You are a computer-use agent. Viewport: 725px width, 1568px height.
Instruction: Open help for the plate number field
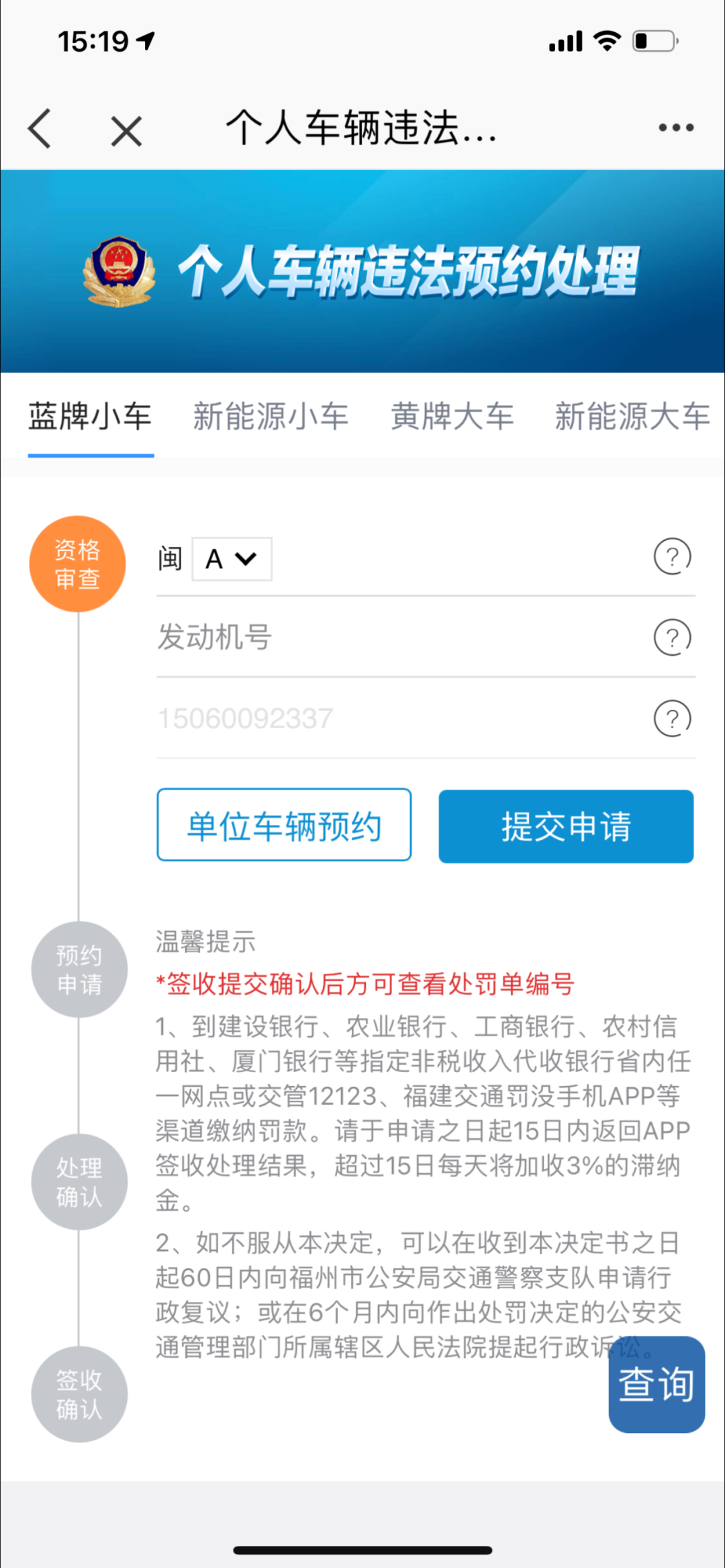pos(672,556)
